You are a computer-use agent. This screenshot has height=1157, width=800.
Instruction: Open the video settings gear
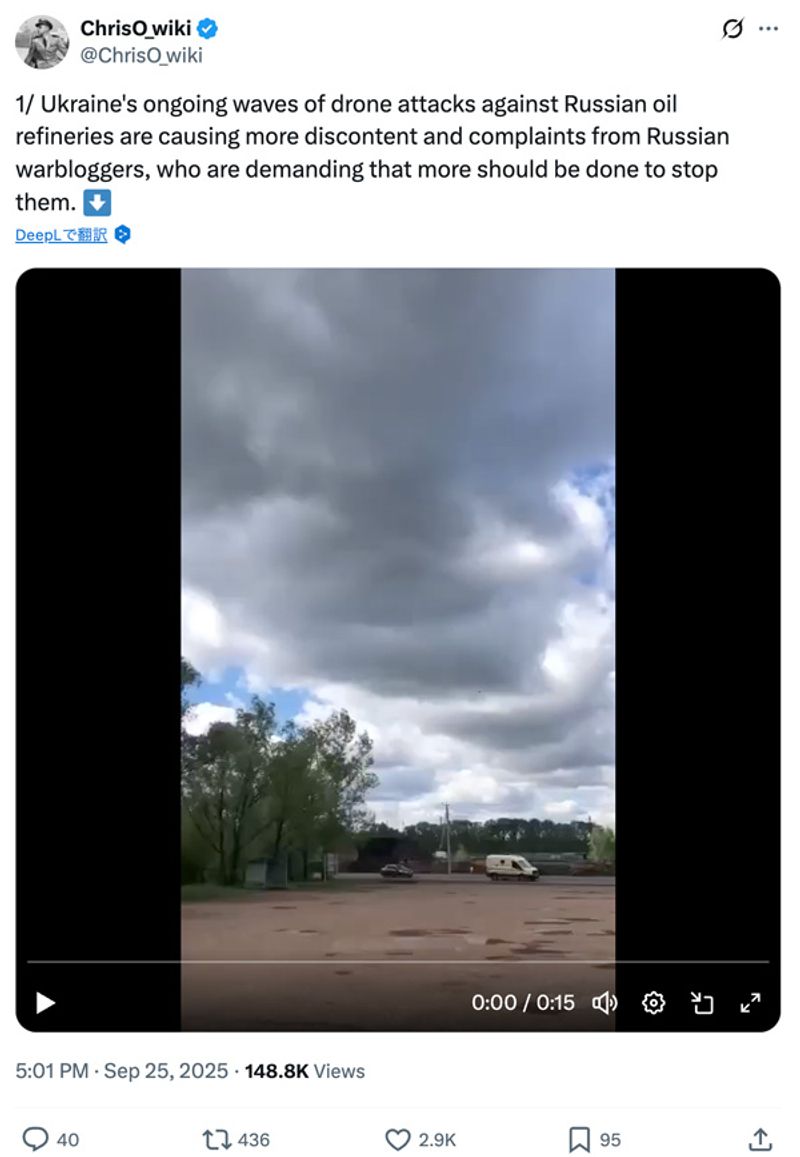click(x=654, y=1002)
